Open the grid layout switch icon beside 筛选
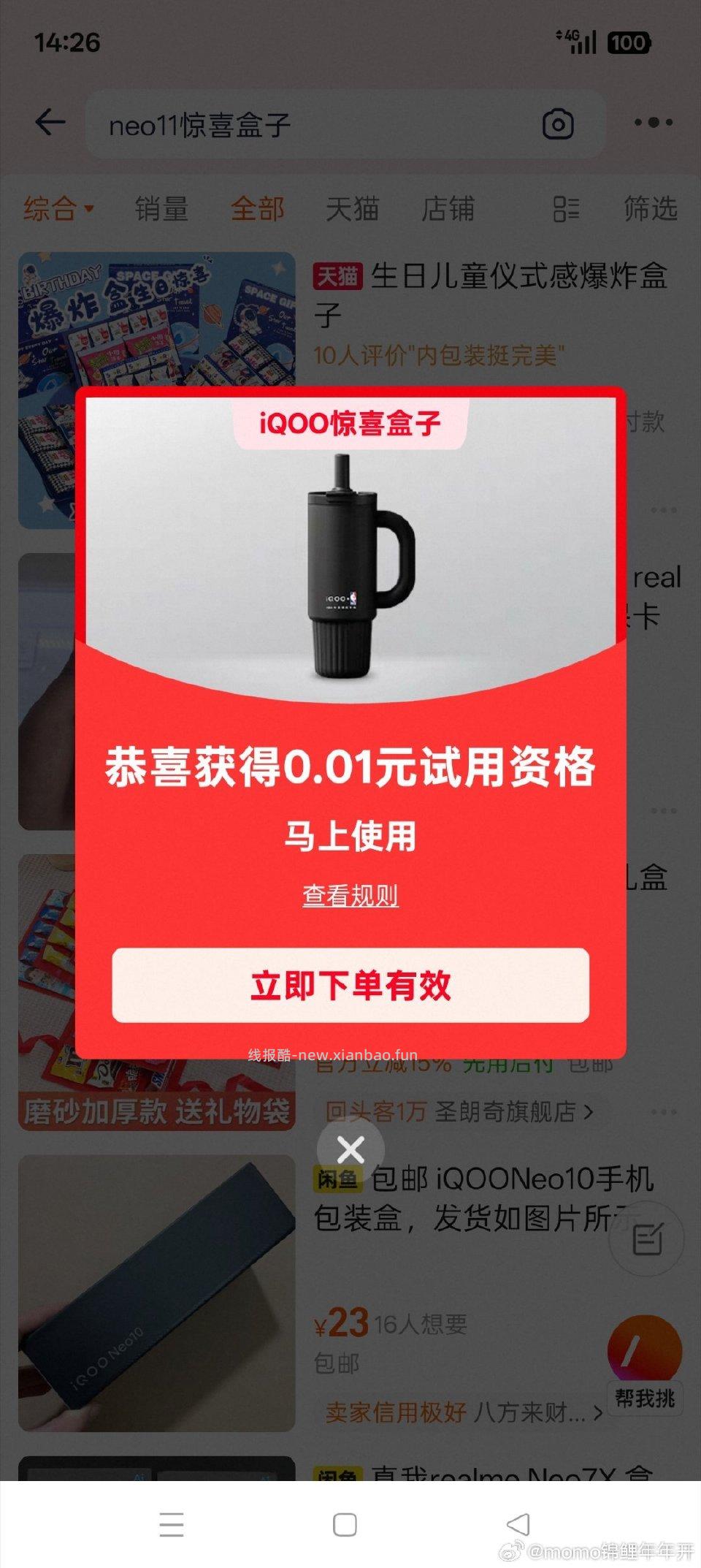The image size is (701, 1568). [x=567, y=210]
